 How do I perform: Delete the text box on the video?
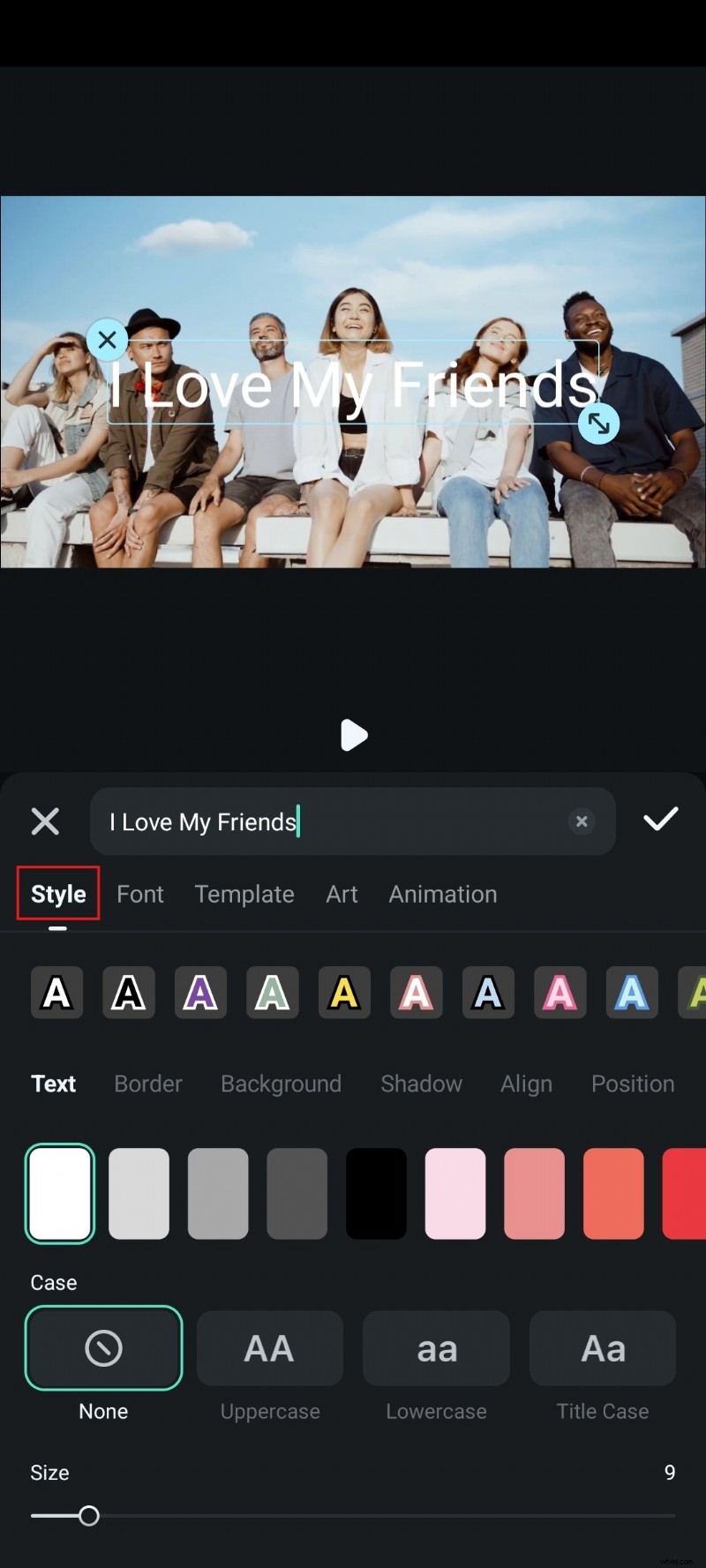[x=108, y=339]
